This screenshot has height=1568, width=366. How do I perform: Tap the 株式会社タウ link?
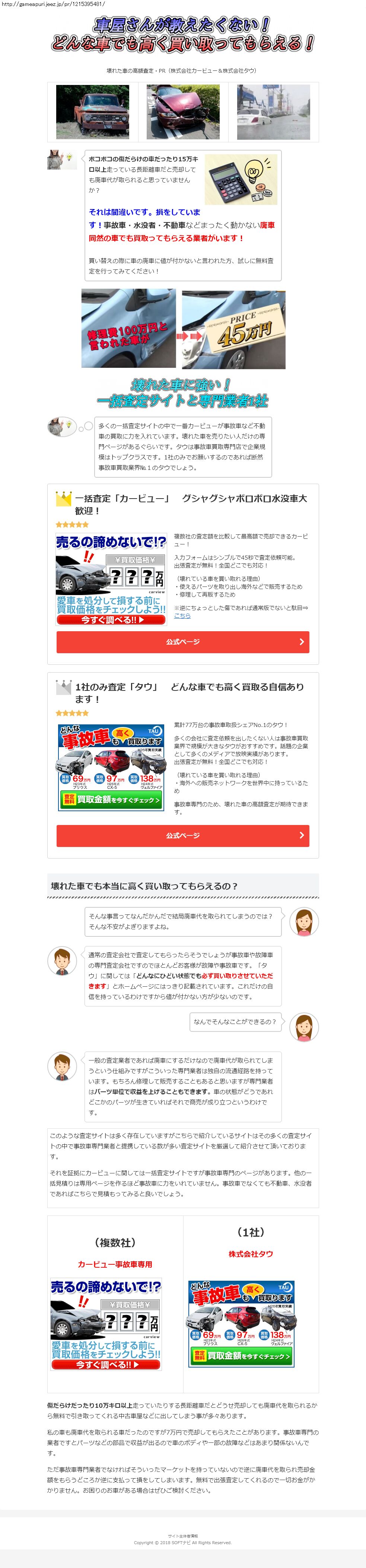[x=251, y=1254]
